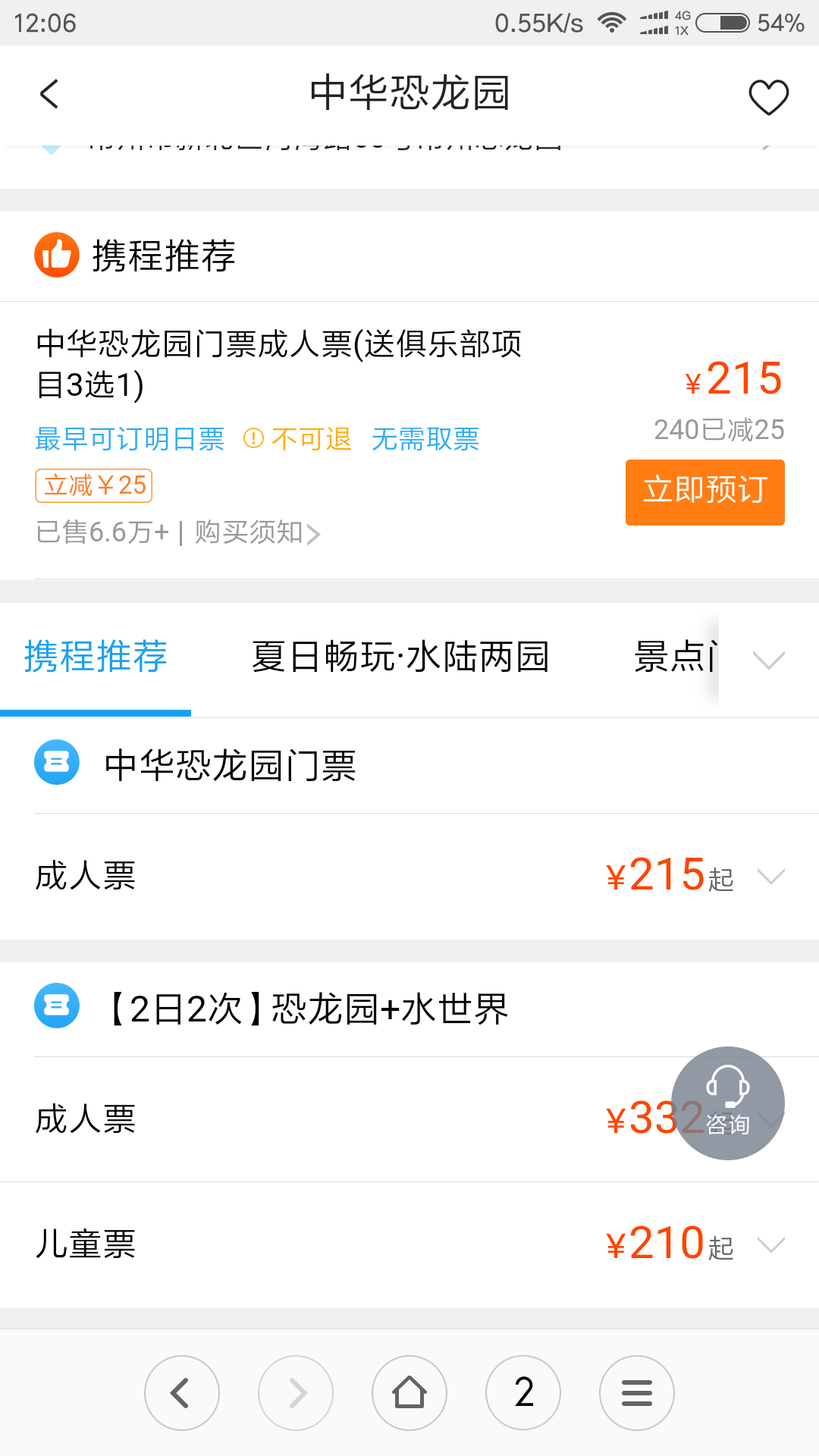The width and height of the screenshot is (819, 1456).
Task: Favorite 中华恐龙园 with the heart icon
Action: click(x=768, y=97)
